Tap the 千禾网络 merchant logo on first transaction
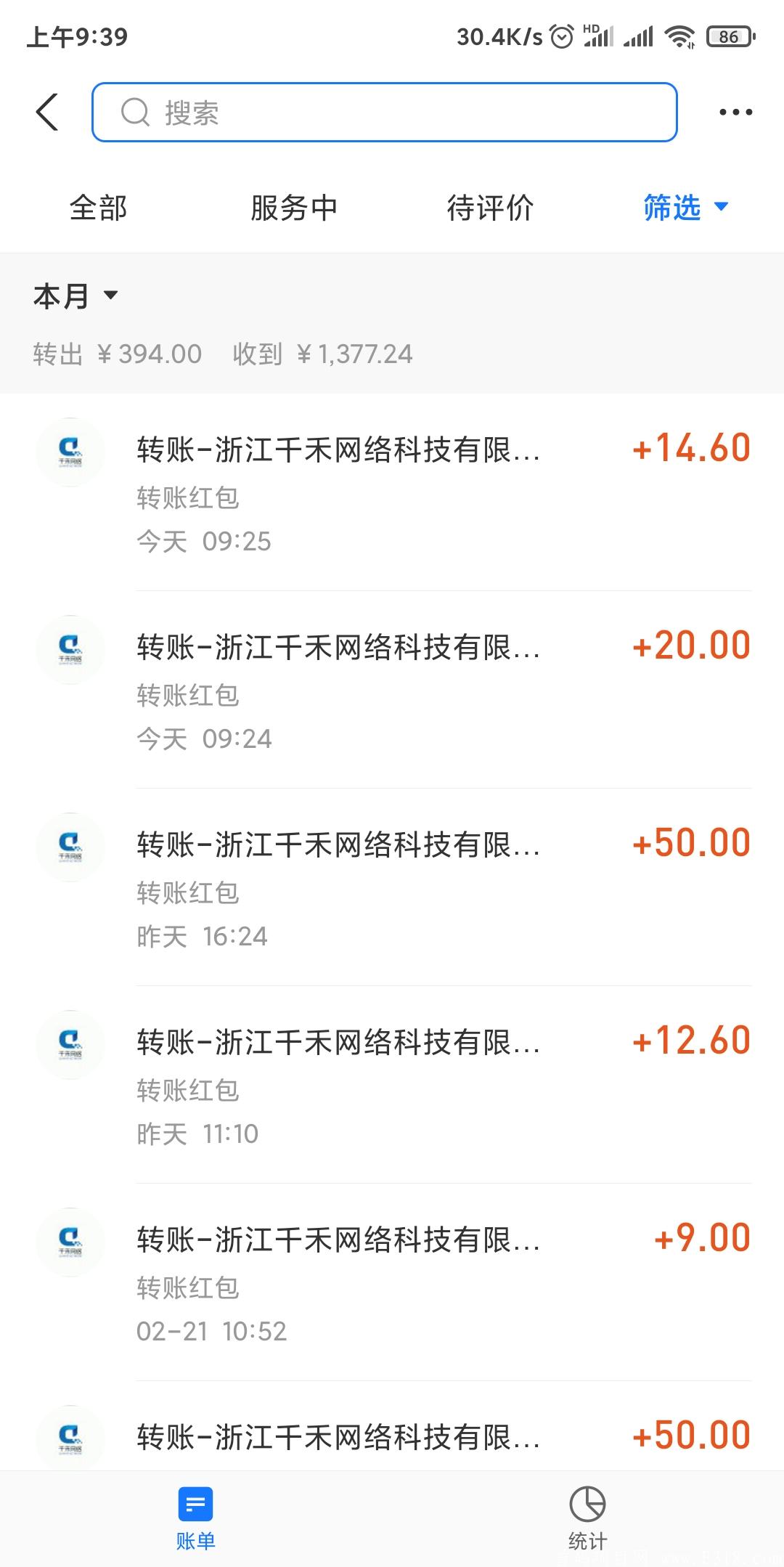 [70, 450]
